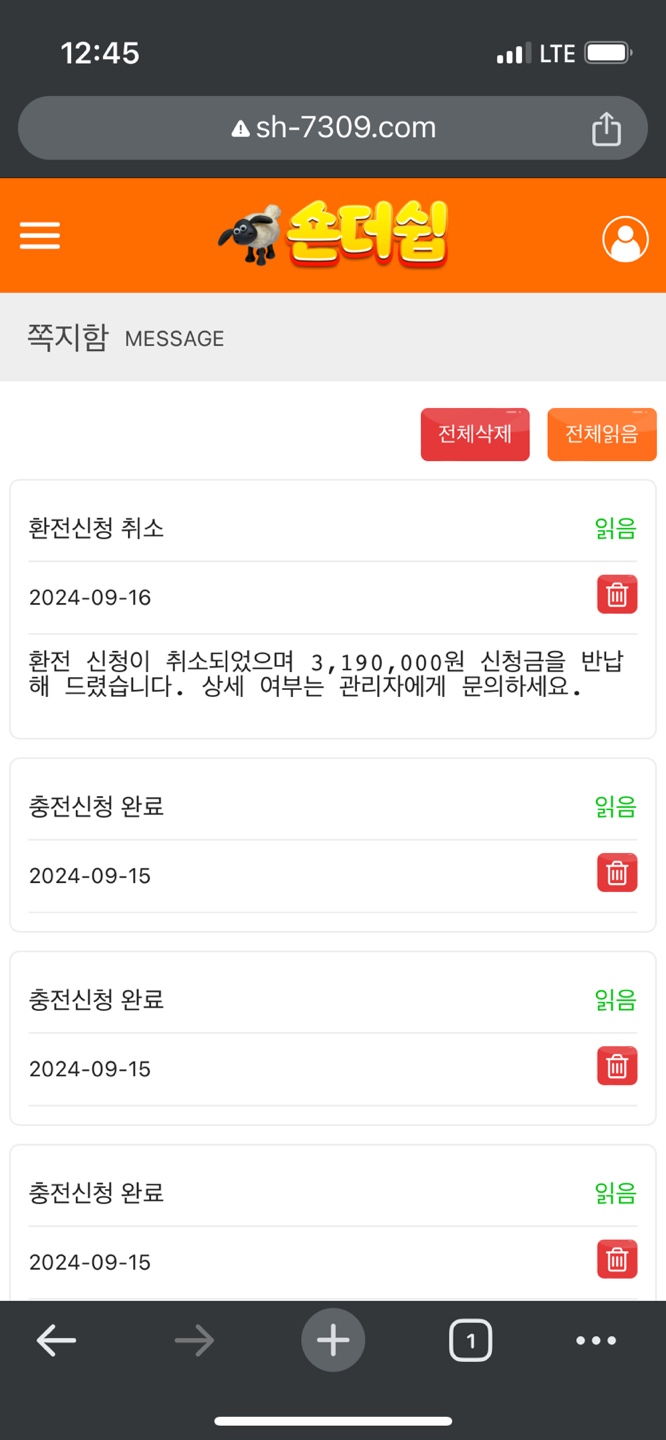Open the hamburger drawer menu
The image size is (666, 1440).
pos(40,236)
